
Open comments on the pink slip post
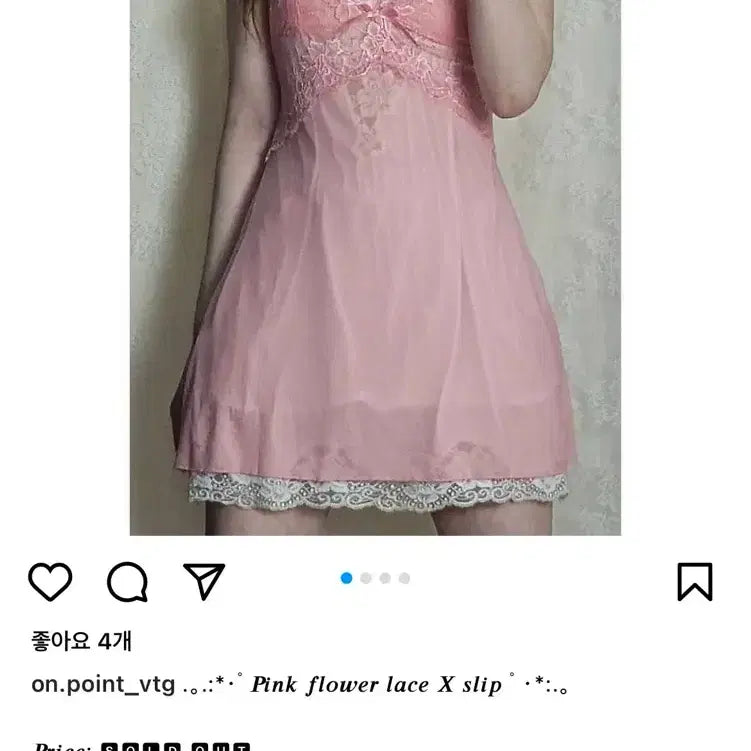127,581
